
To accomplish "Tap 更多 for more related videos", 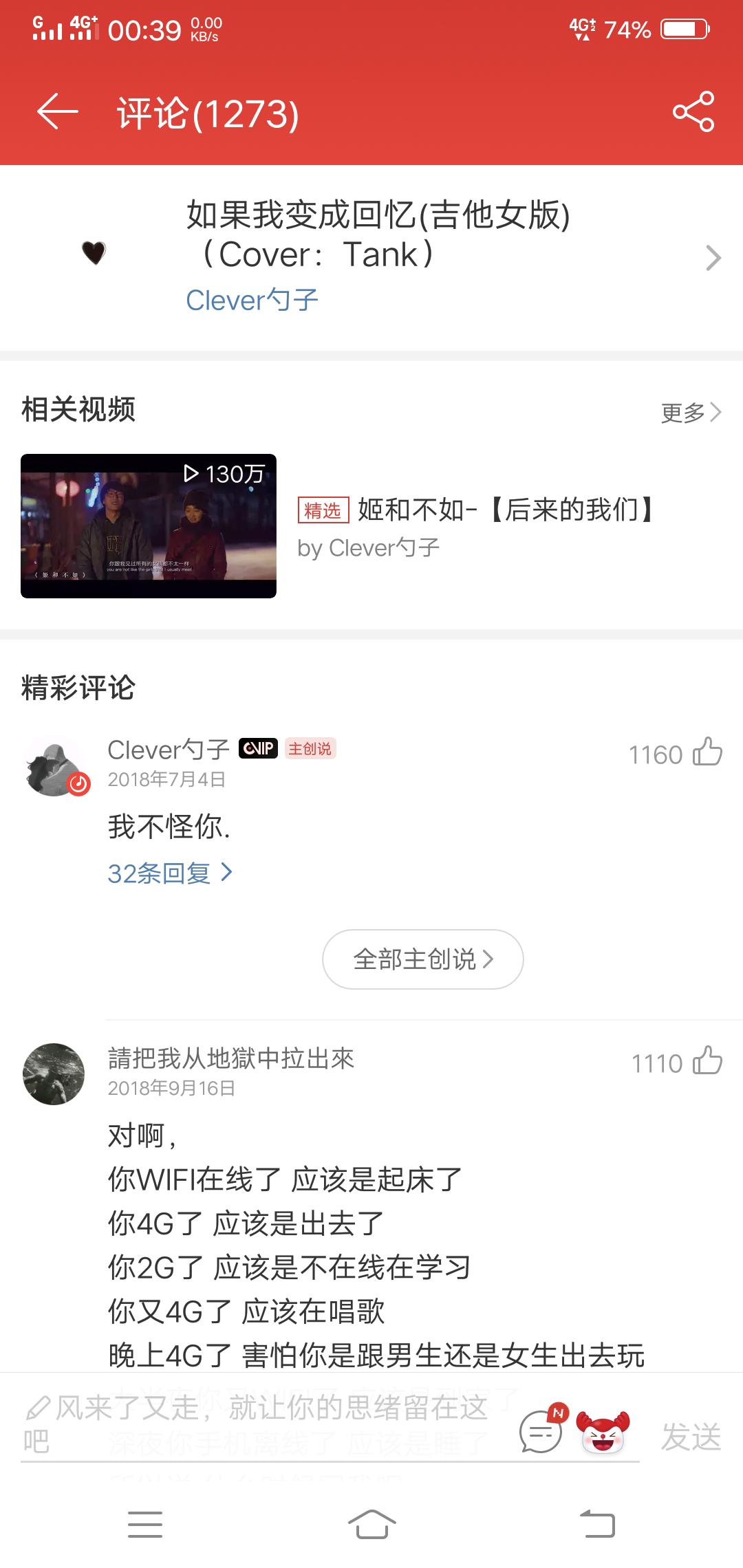I will (691, 412).
